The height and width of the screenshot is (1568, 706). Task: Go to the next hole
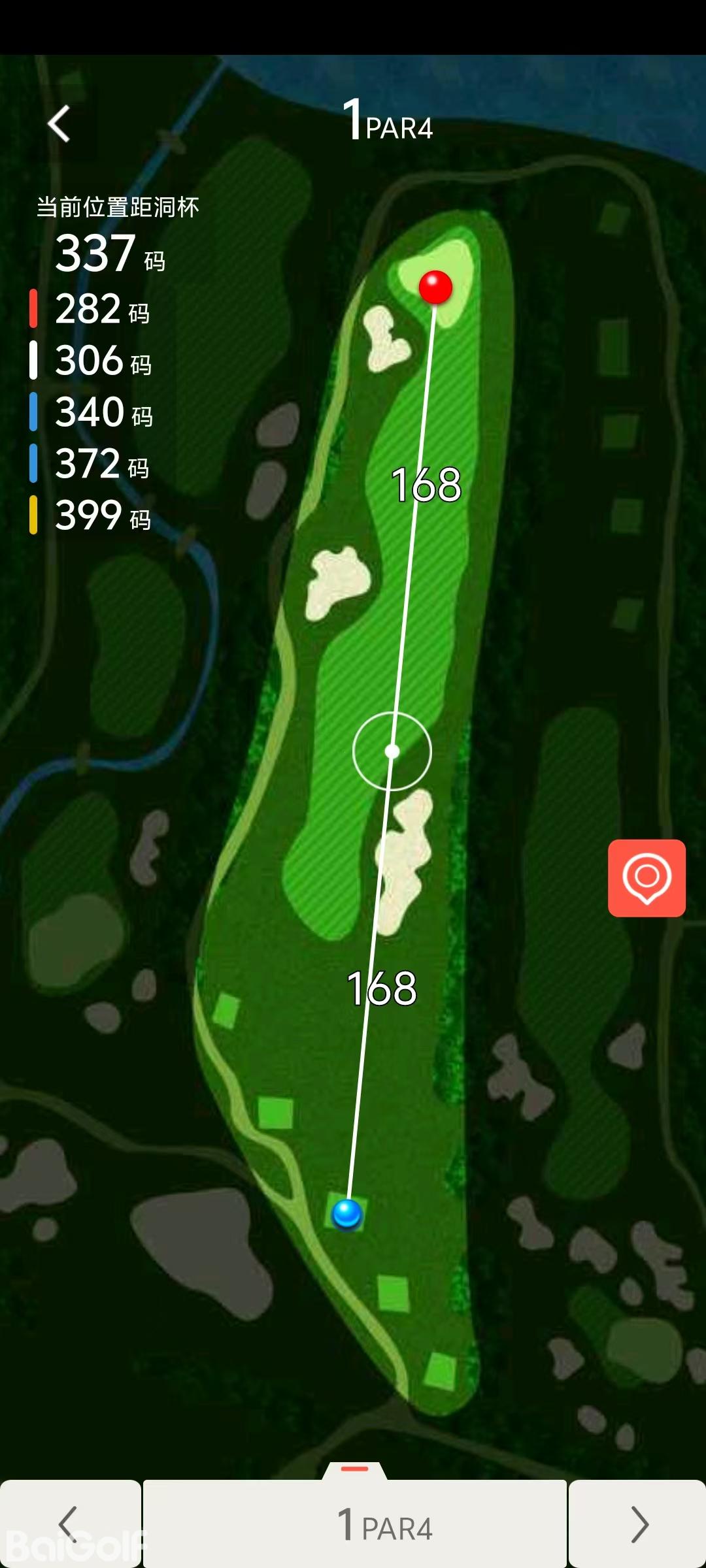[x=637, y=1524]
